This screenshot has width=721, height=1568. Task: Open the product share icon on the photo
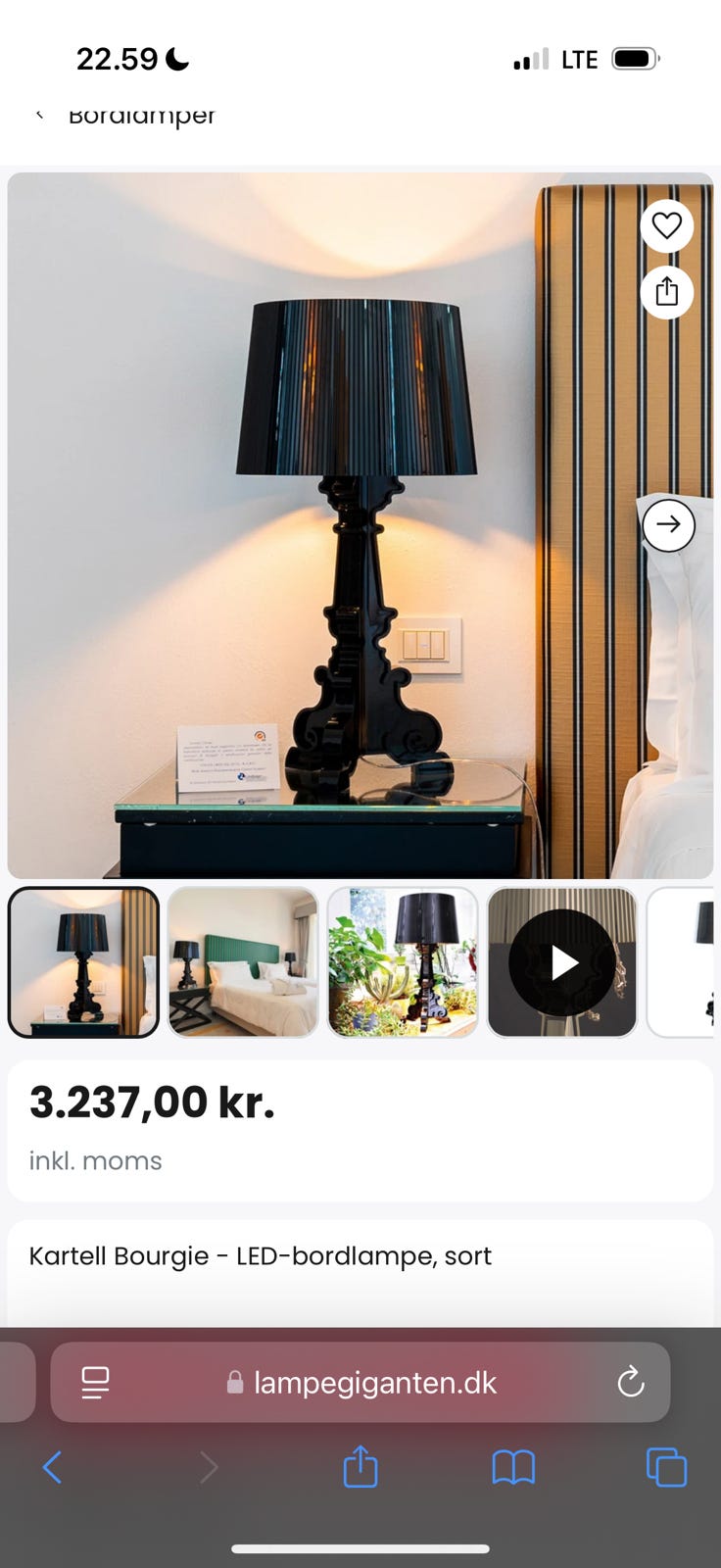pyautogui.click(x=667, y=292)
